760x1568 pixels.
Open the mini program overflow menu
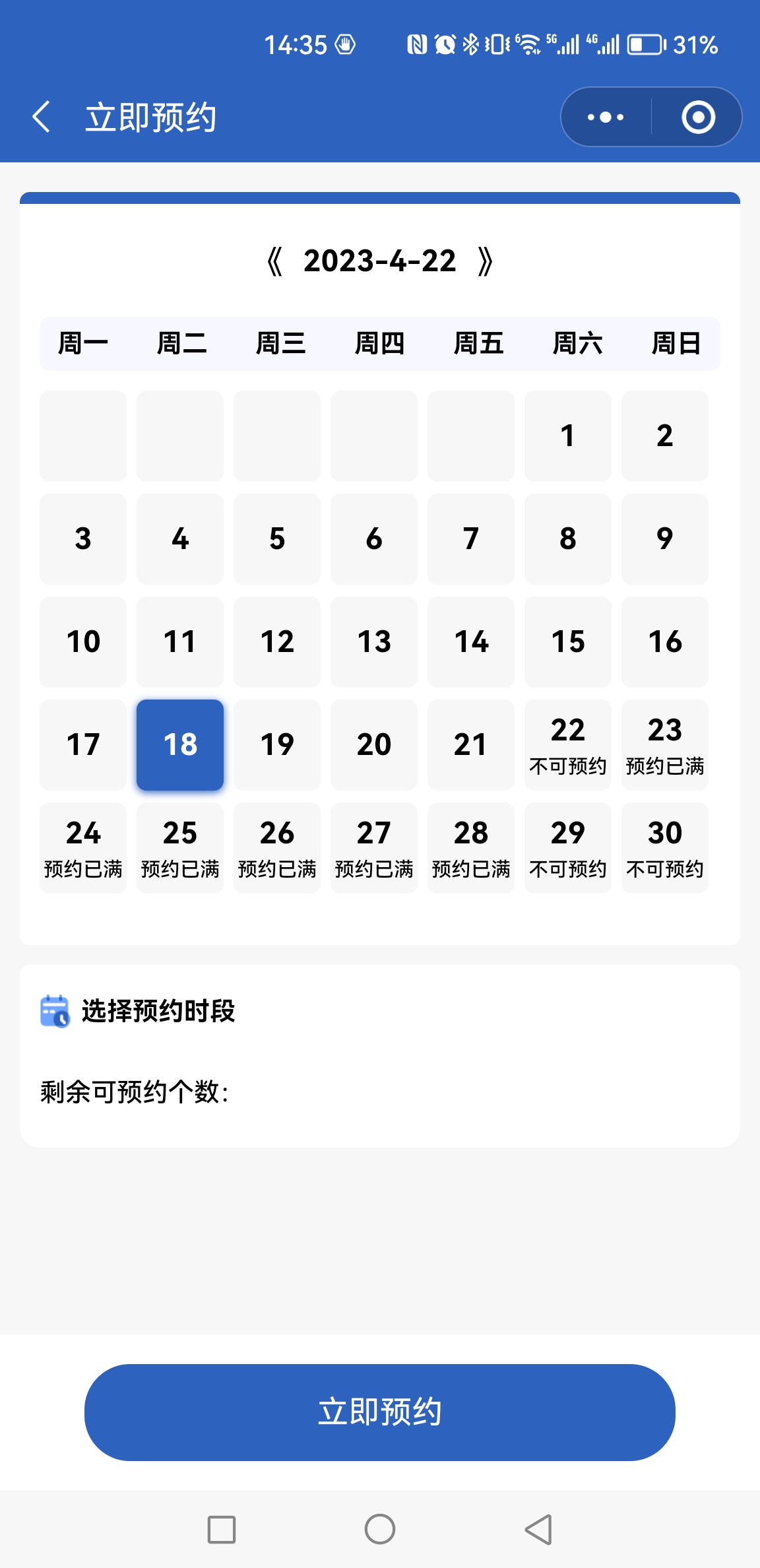point(606,117)
